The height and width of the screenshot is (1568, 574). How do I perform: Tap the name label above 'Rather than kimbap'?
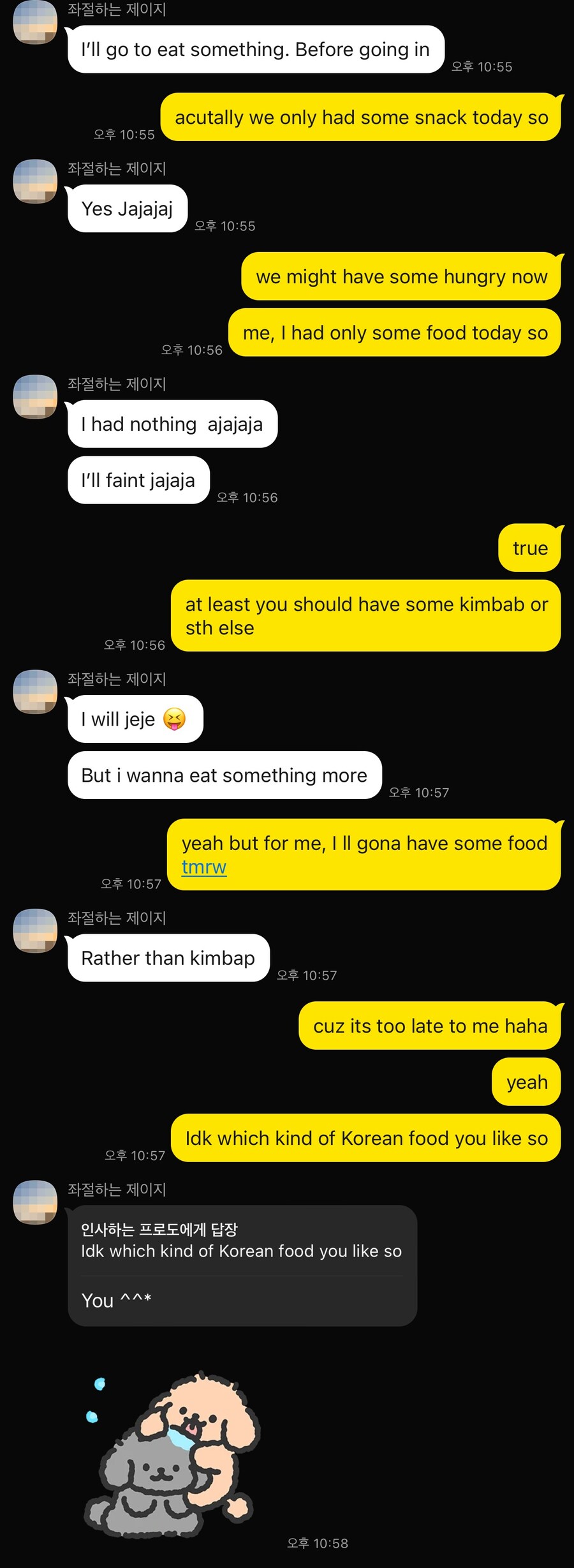tap(117, 918)
